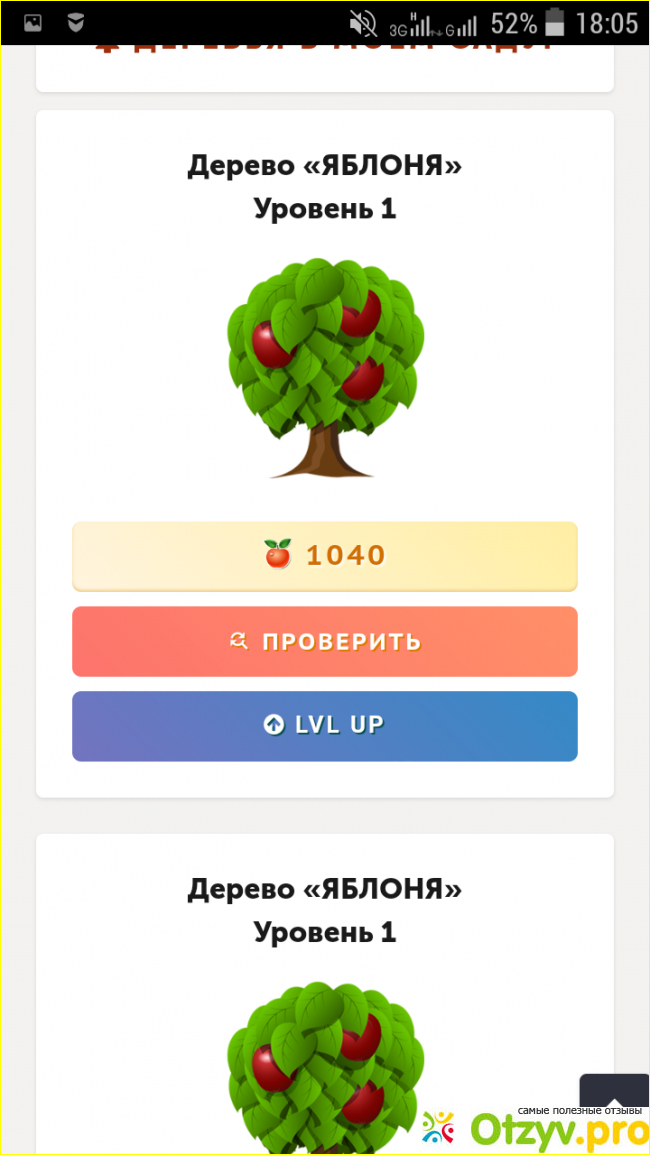Tap the dark scroll-to-top arrow button
Viewport: 650px width, 1155px height.
615,1090
